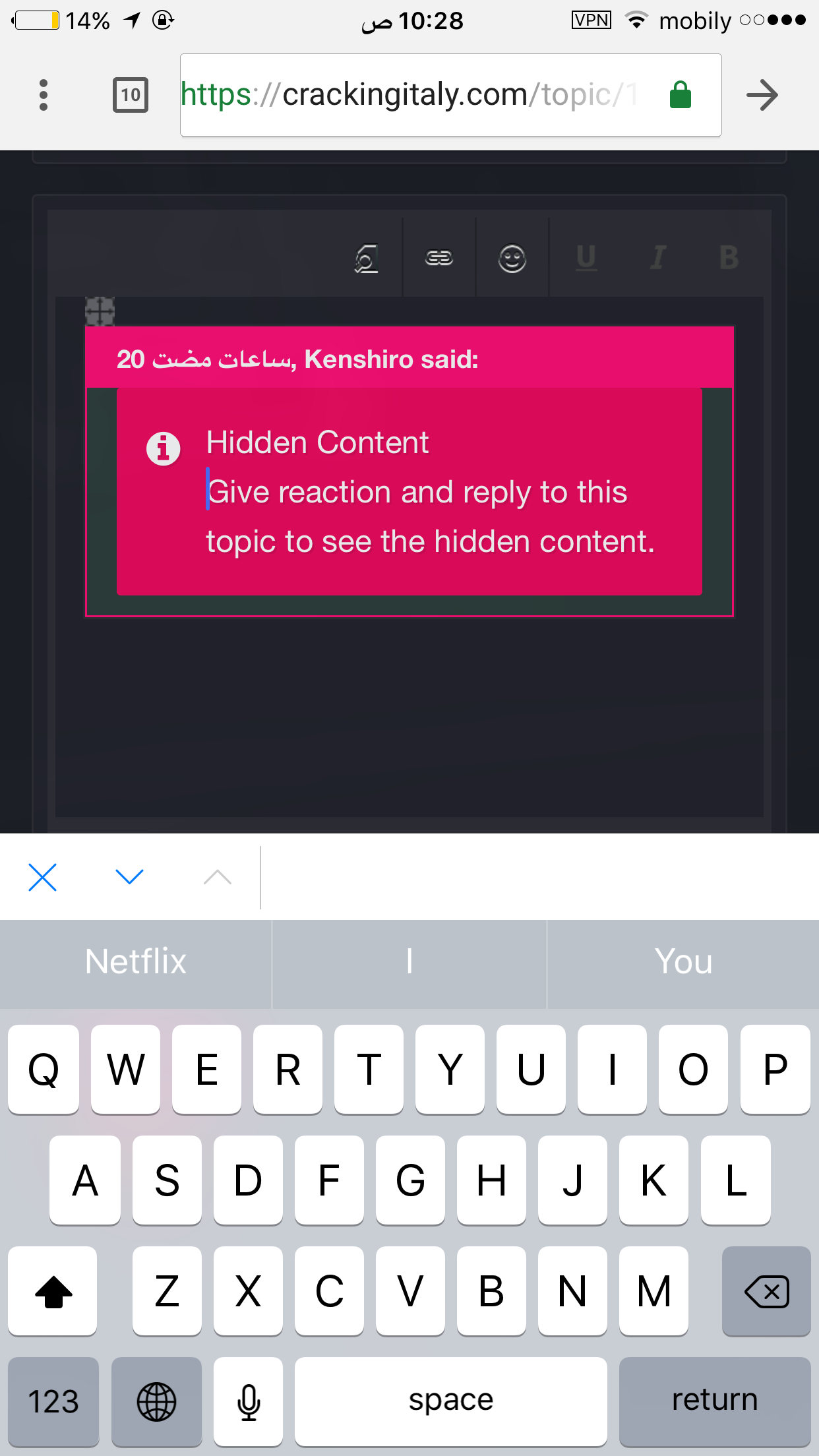Insert the You keyboard suggestion

(x=683, y=961)
